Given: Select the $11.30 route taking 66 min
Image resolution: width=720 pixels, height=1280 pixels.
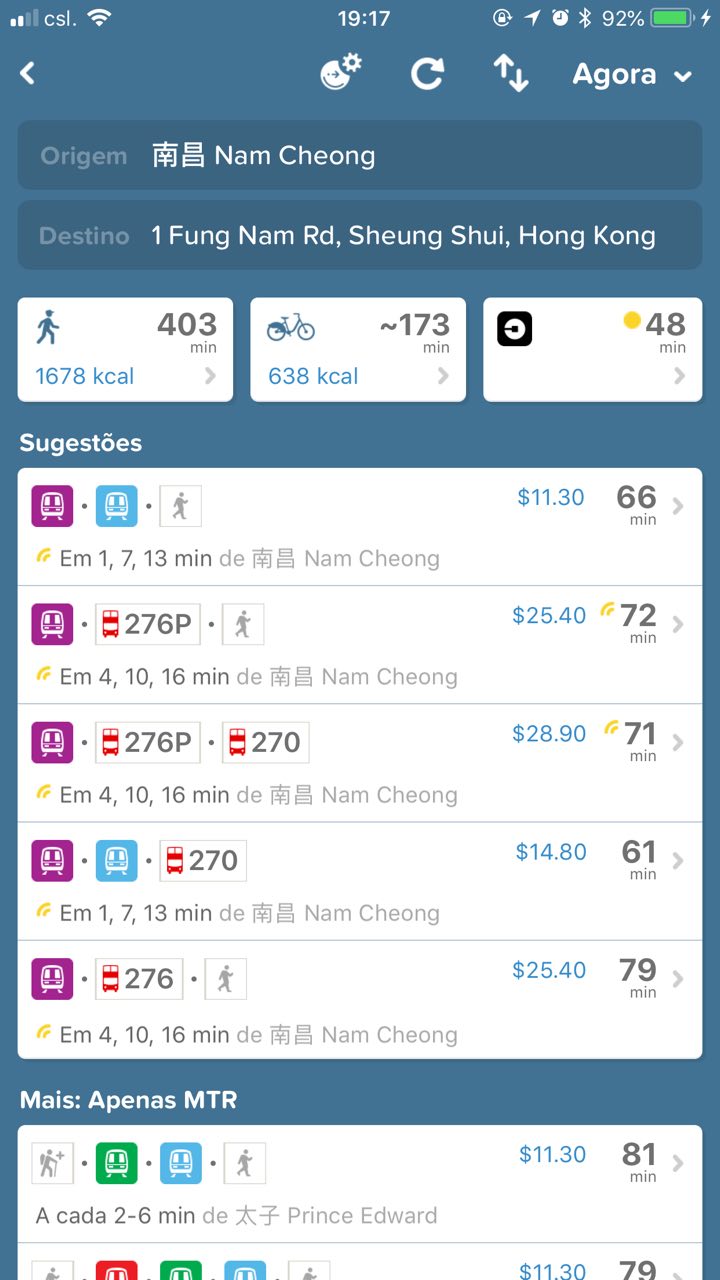Looking at the screenshot, I should 360,527.
